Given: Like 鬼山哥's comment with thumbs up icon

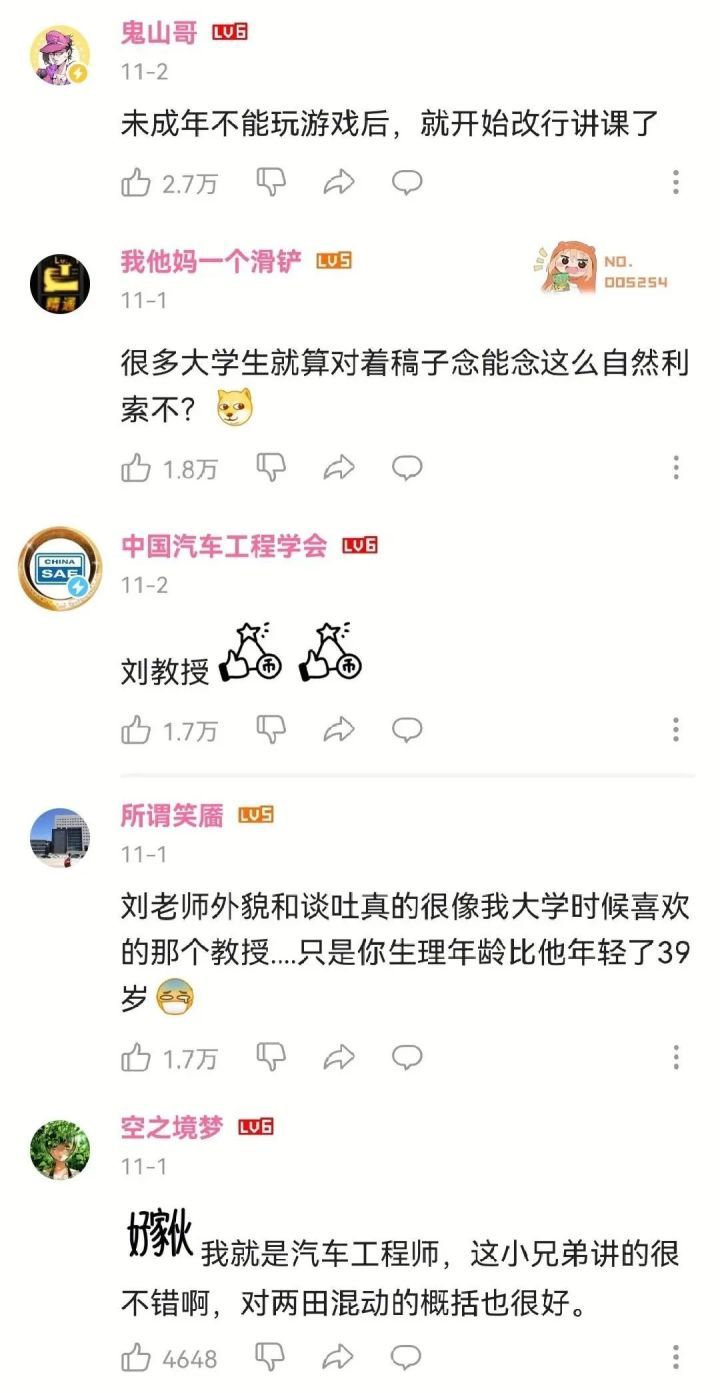Looking at the screenshot, I should coord(135,182).
